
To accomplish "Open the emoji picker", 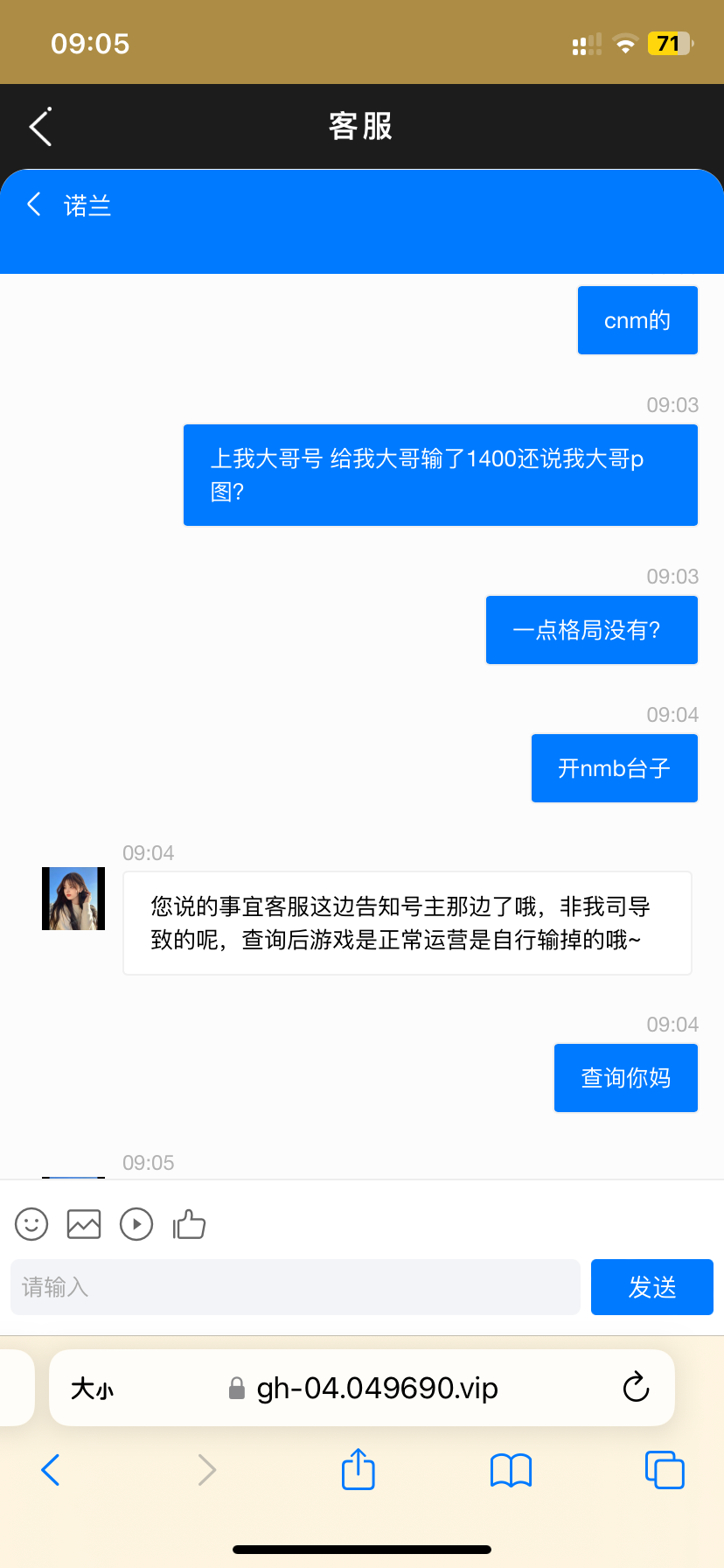I will pyautogui.click(x=31, y=1224).
